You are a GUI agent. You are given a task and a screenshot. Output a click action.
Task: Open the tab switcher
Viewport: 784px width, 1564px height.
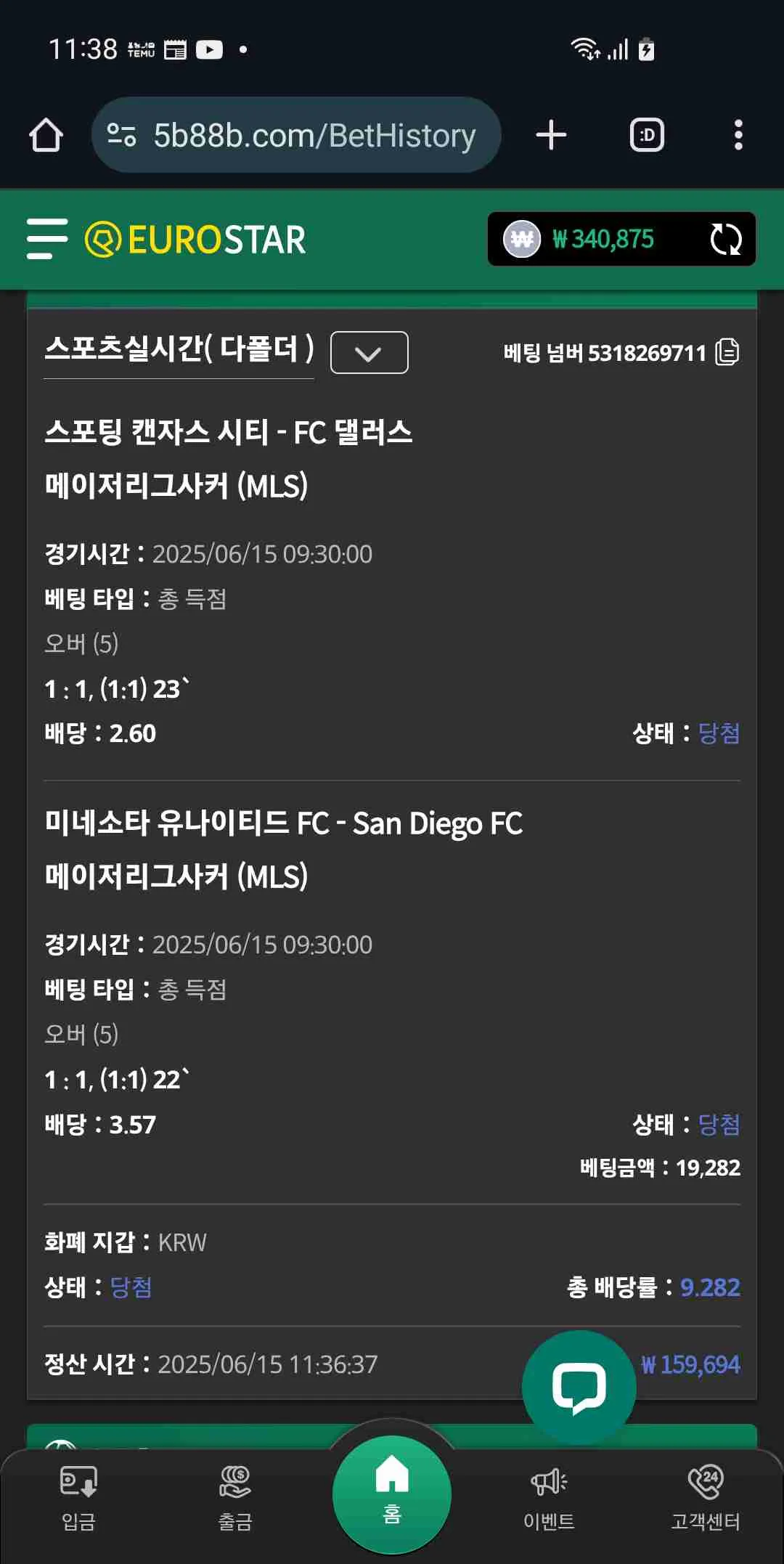point(647,135)
